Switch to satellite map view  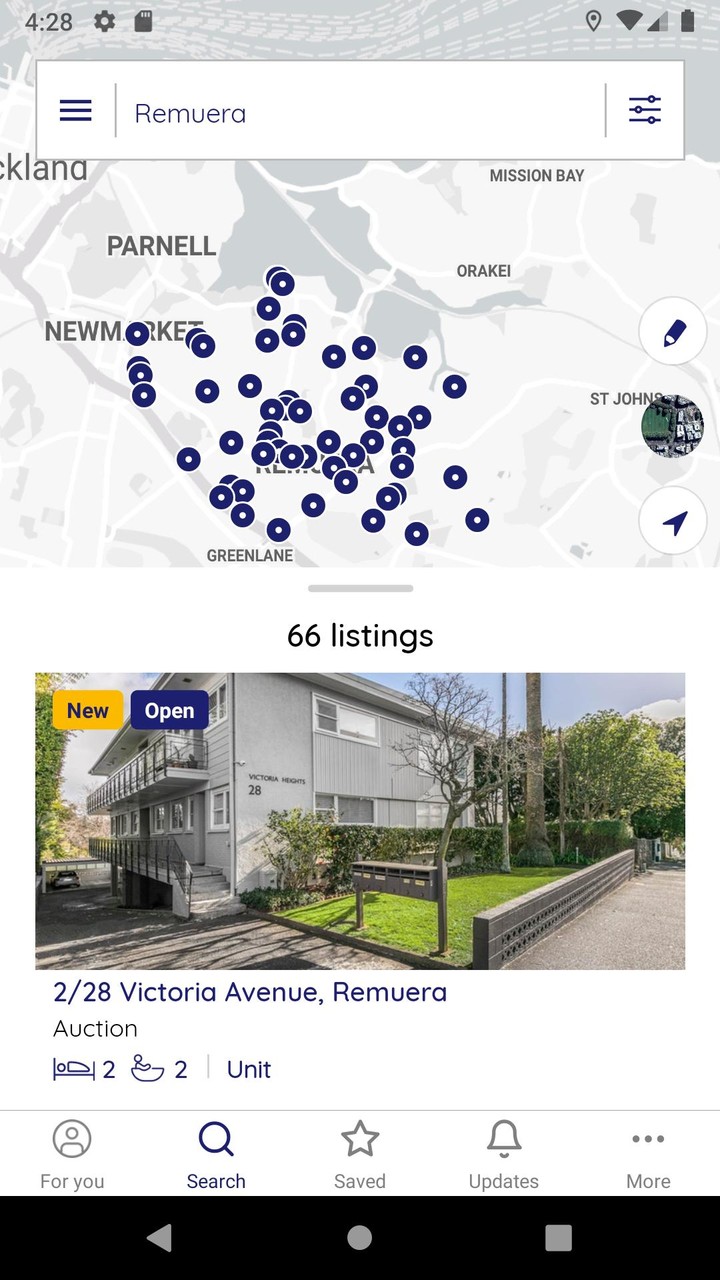[x=672, y=426]
